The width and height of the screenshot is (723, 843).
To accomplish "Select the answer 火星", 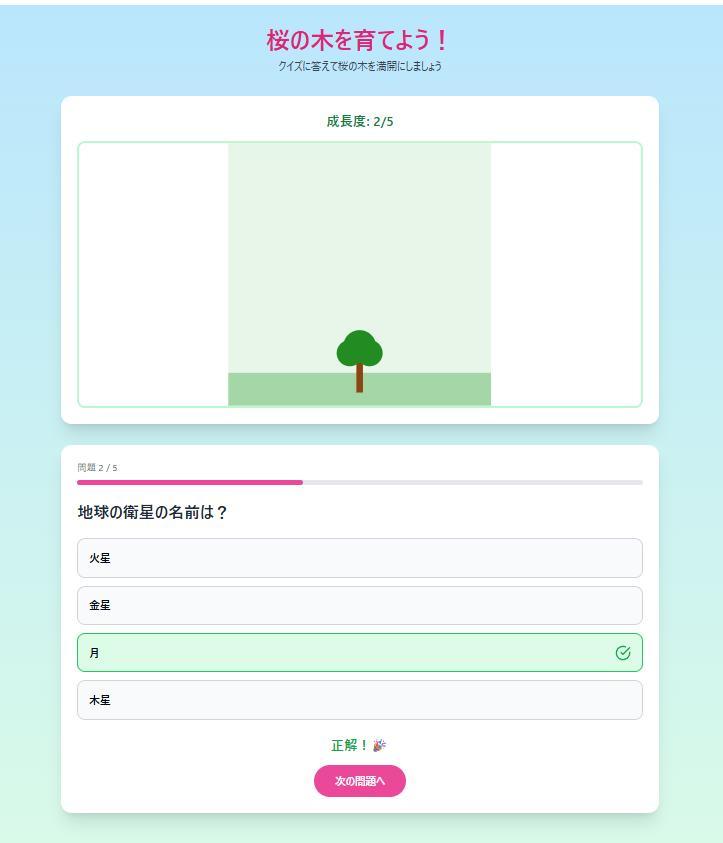I will 359,558.
